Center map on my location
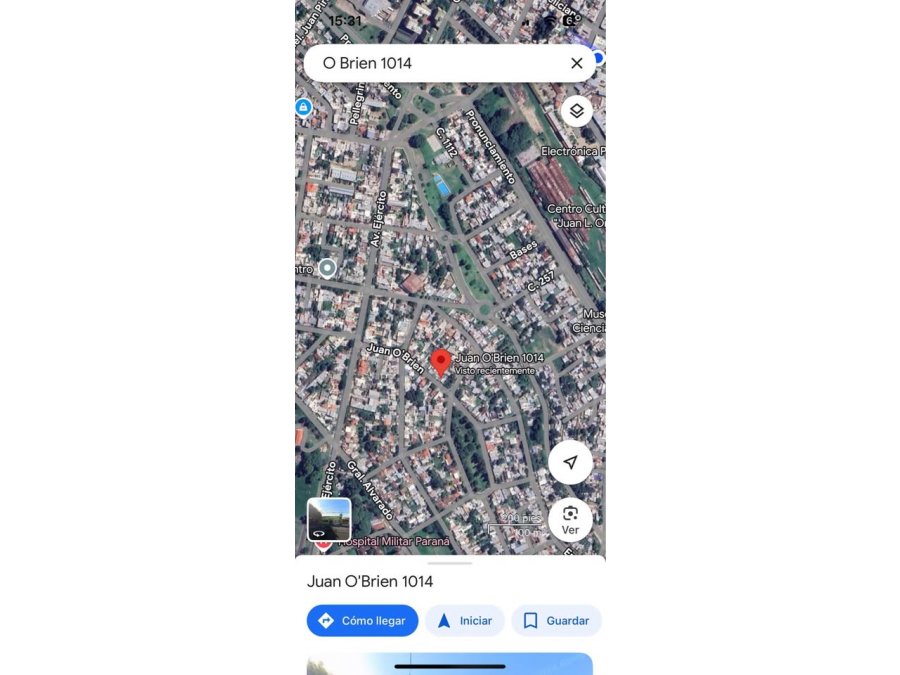This screenshot has width=900, height=675. (x=570, y=462)
